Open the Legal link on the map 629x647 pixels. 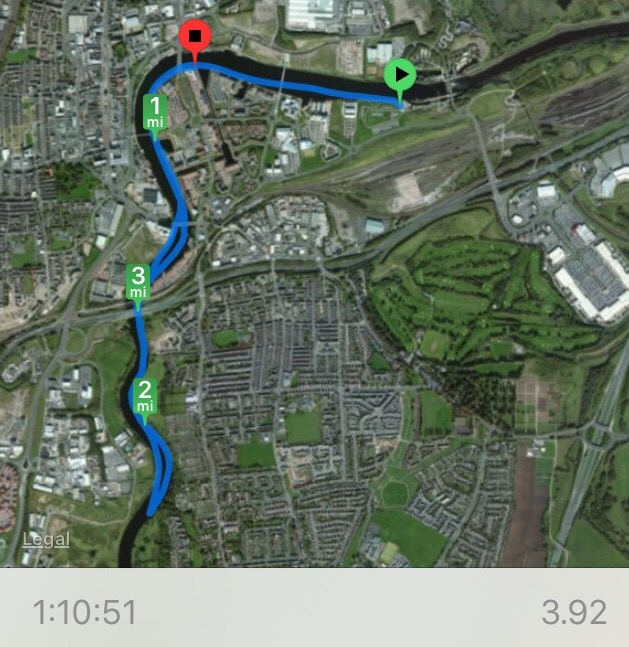pos(46,540)
